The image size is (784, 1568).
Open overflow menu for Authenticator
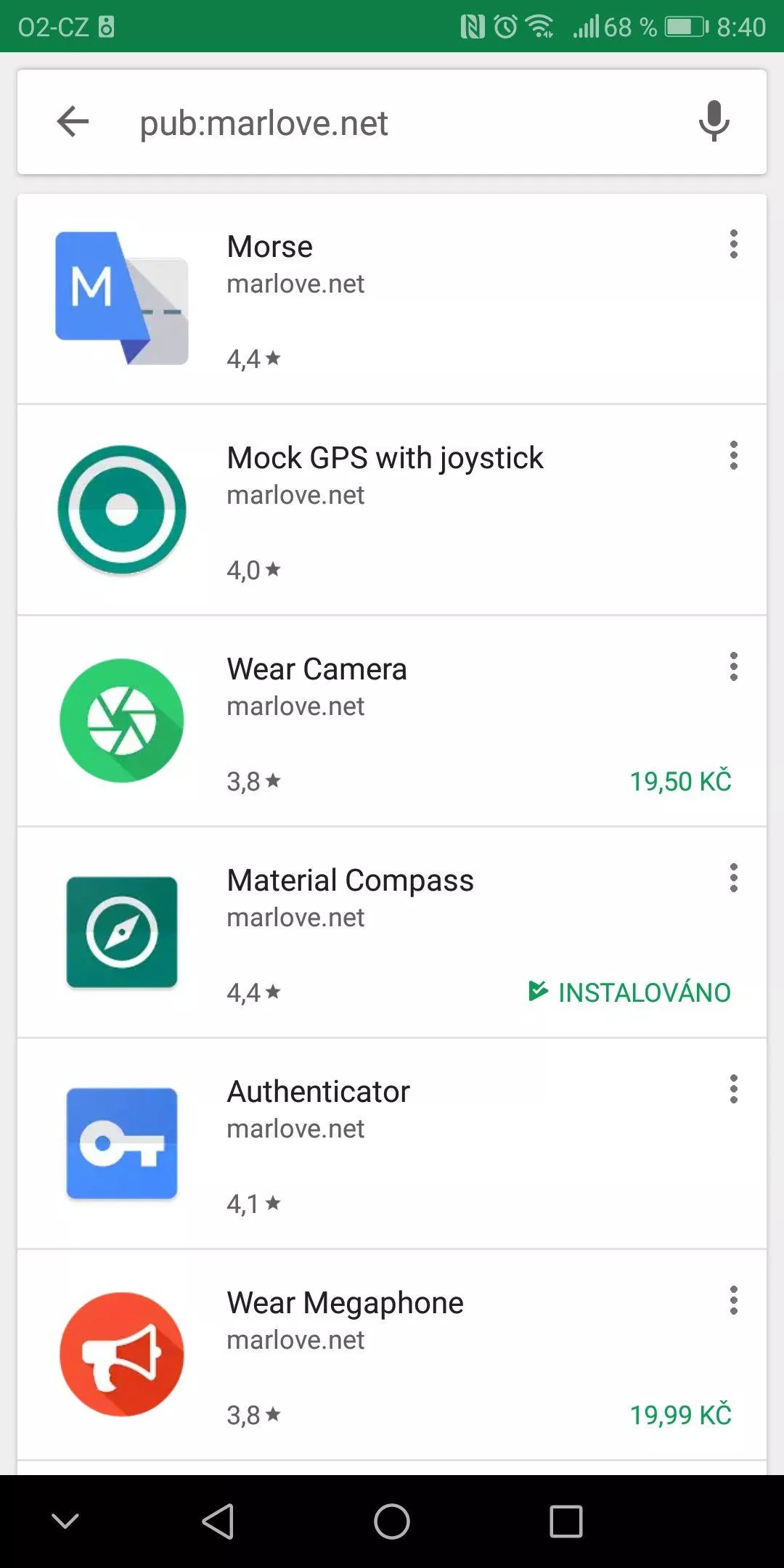(734, 1090)
